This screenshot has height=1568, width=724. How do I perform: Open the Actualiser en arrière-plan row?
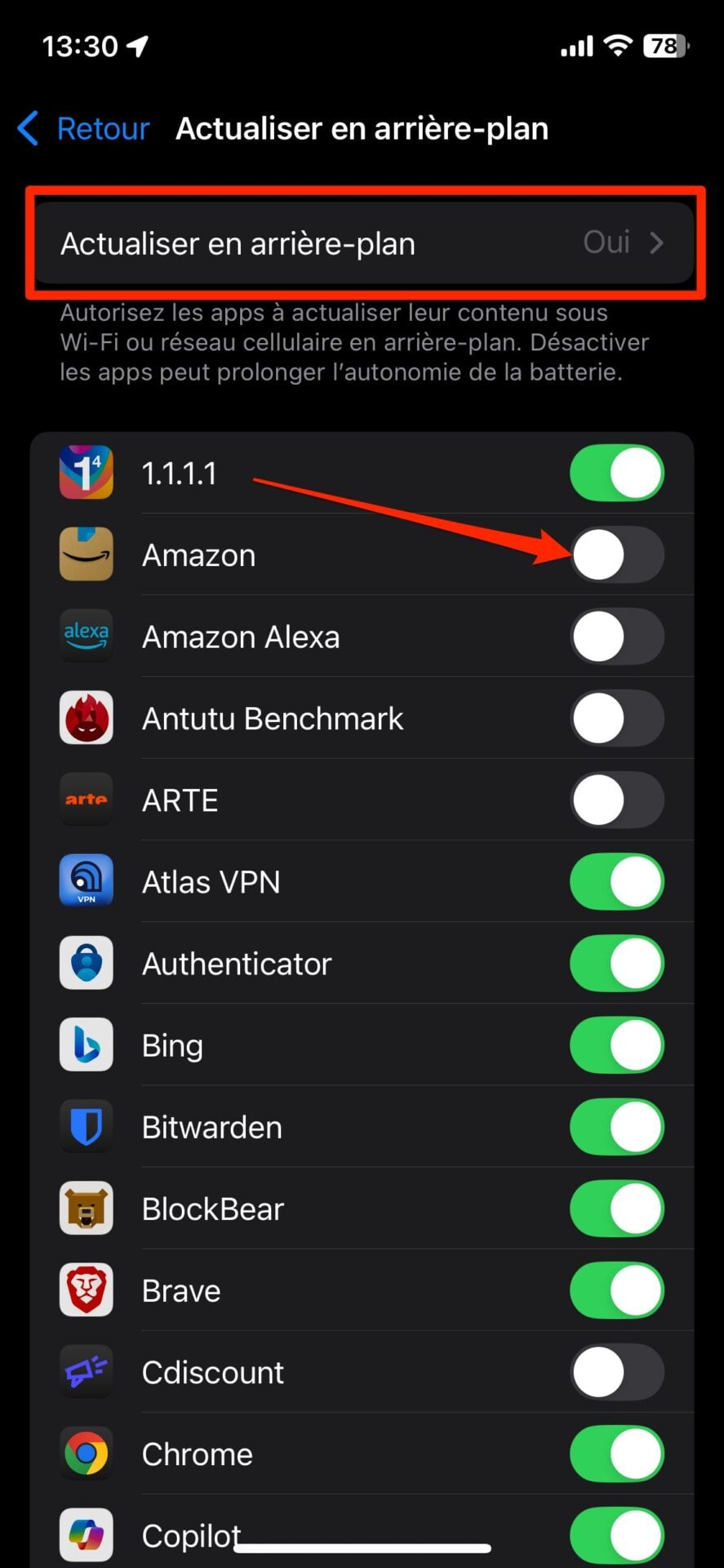[x=362, y=243]
